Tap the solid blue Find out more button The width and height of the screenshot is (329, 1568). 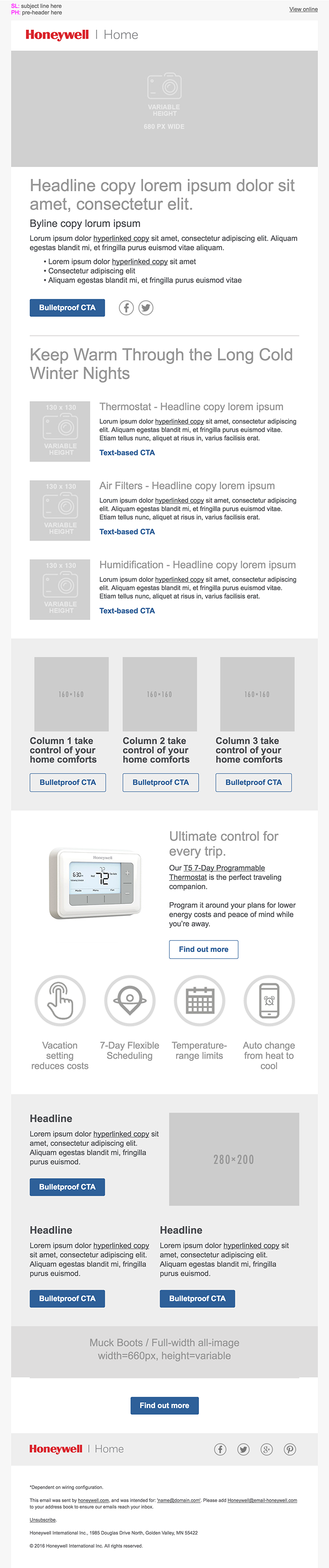pos(164,1405)
